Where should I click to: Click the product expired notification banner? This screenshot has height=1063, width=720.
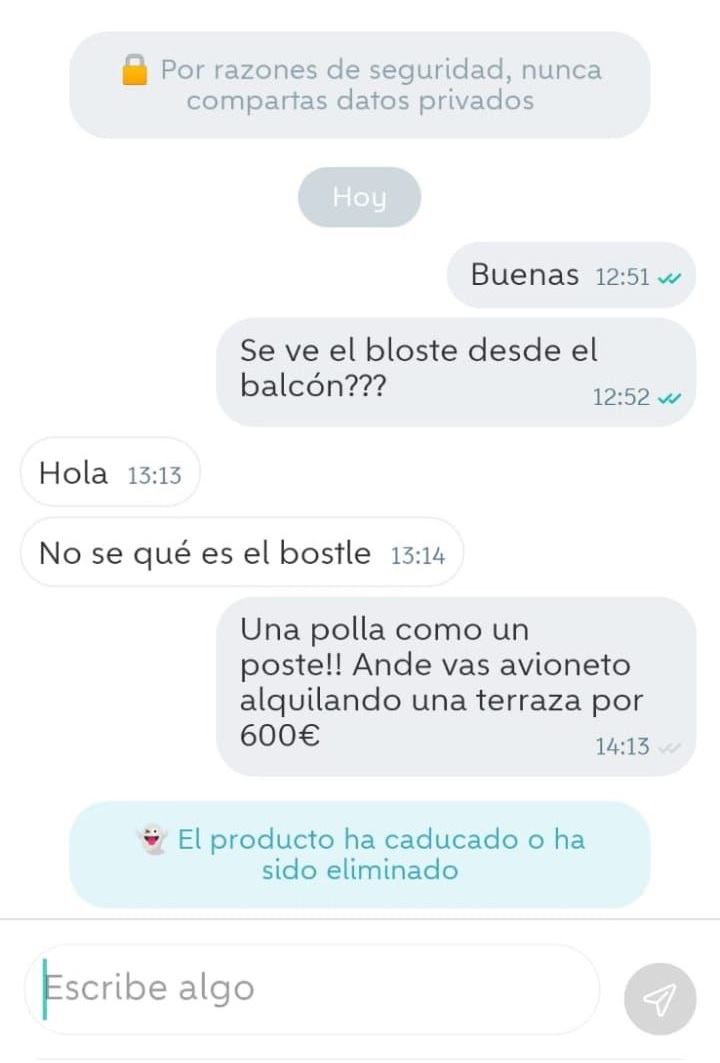360,855
